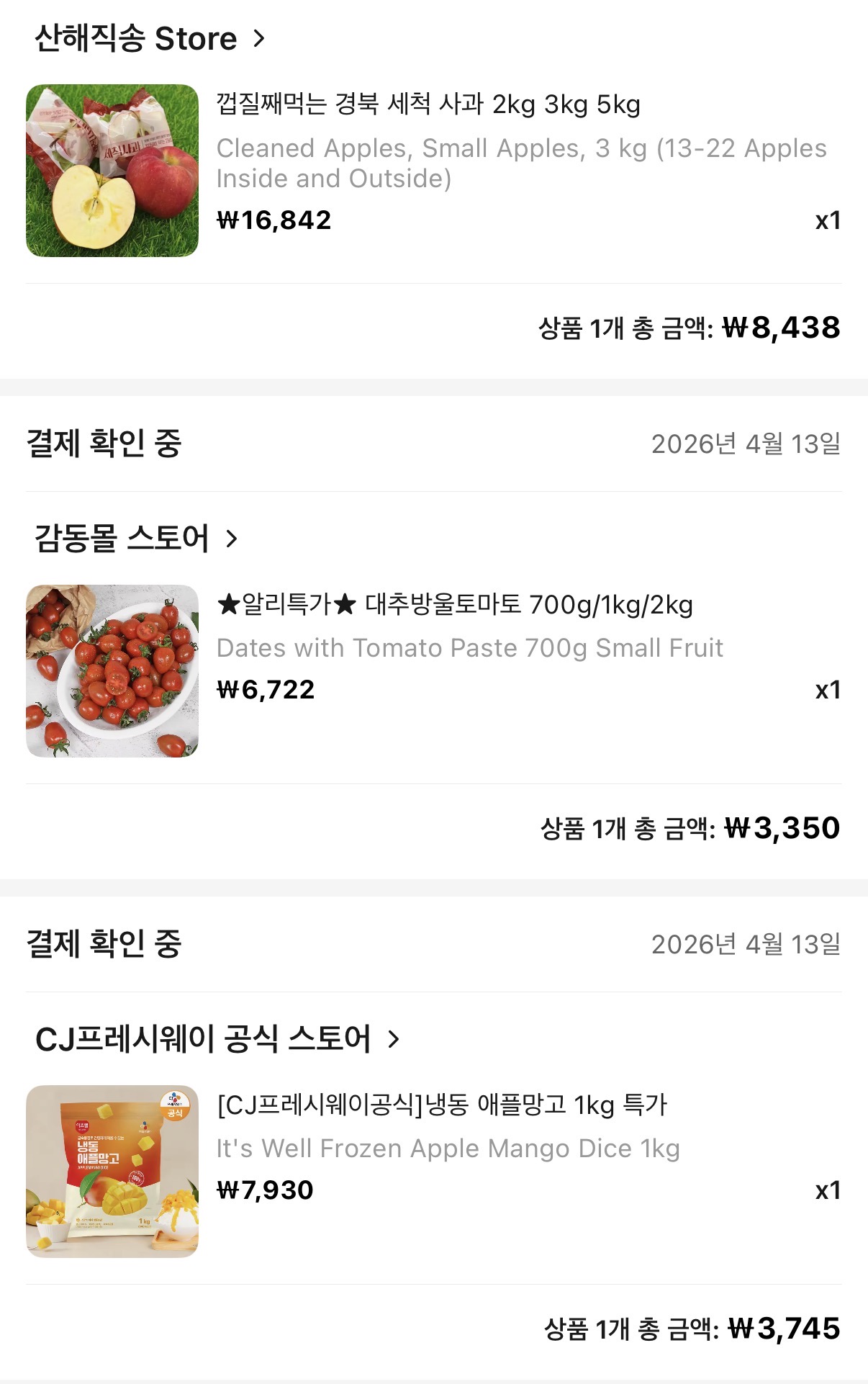Open the 대추방울토마토 order details

click(454, 605)
